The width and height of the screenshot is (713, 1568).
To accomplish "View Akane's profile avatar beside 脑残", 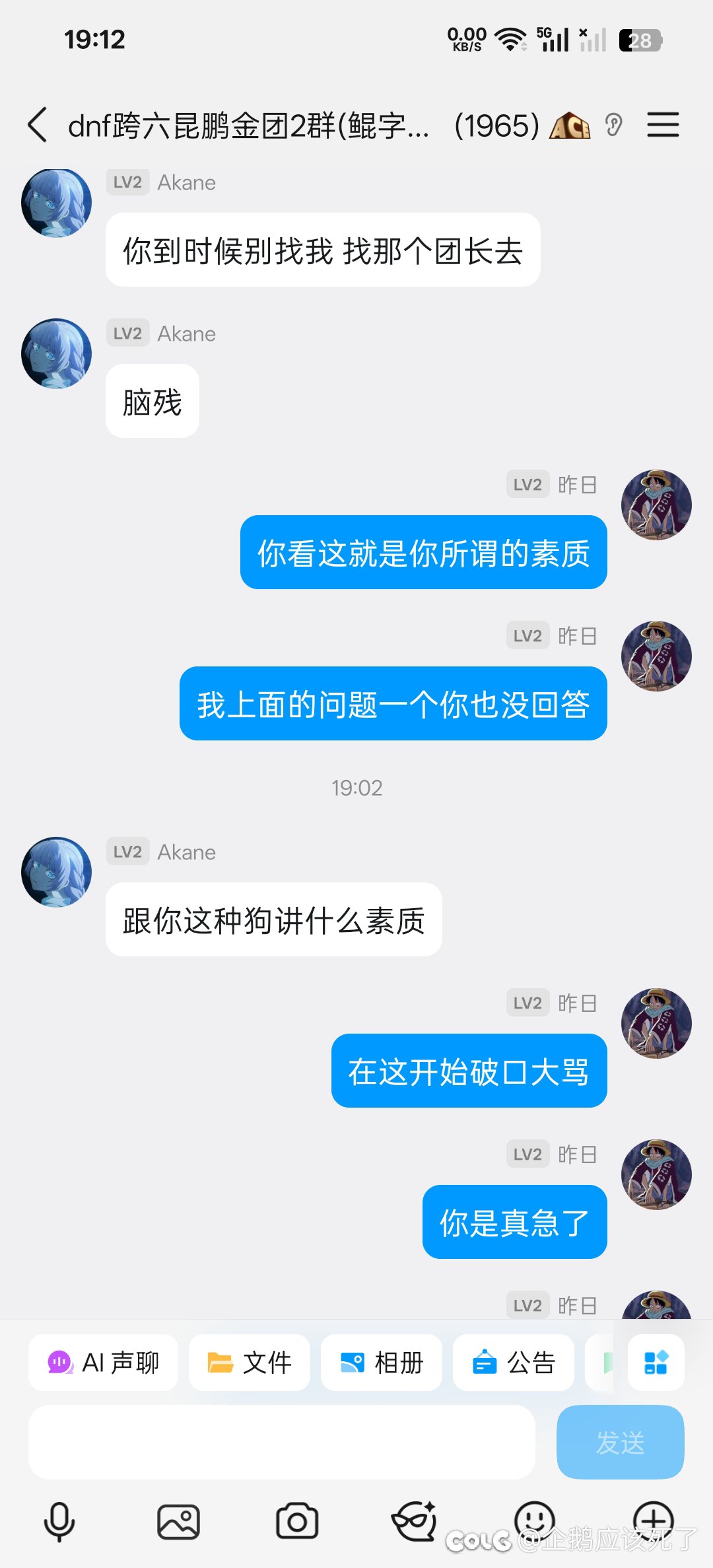I will point(57,354).
